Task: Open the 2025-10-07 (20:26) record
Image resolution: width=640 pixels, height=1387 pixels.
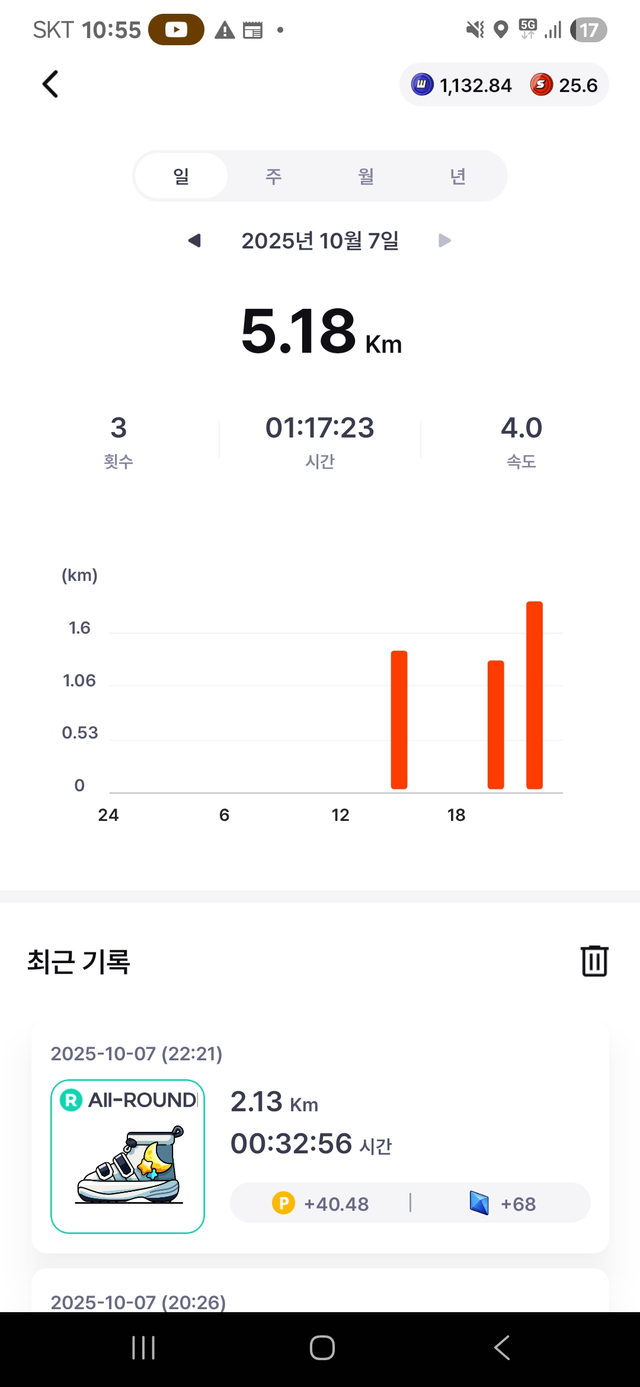Action: pos(320,1296)
